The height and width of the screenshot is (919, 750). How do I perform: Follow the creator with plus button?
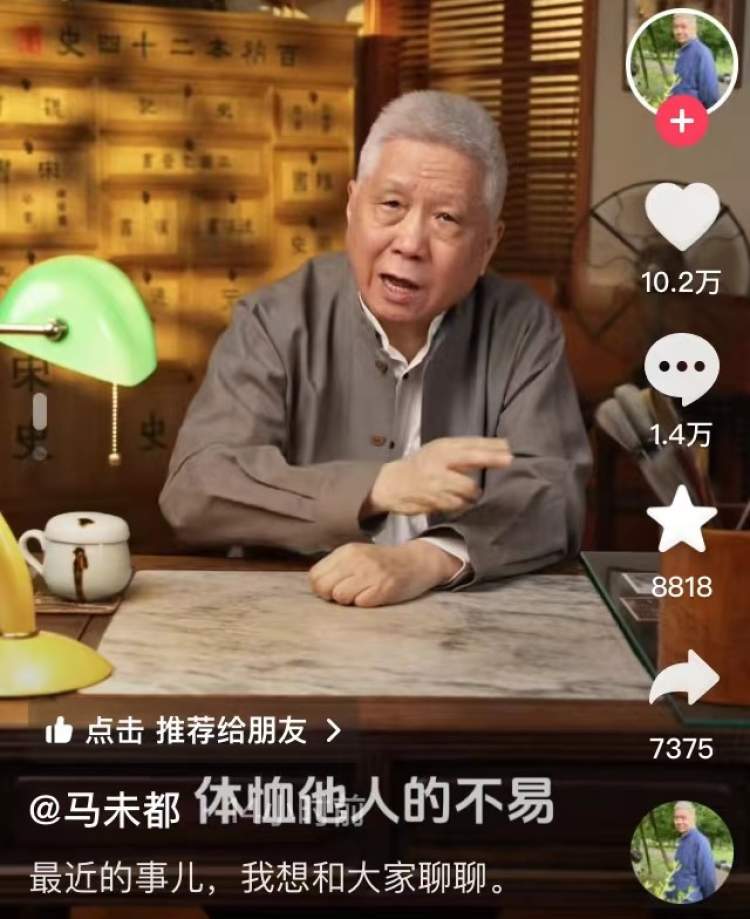(681, 122)
